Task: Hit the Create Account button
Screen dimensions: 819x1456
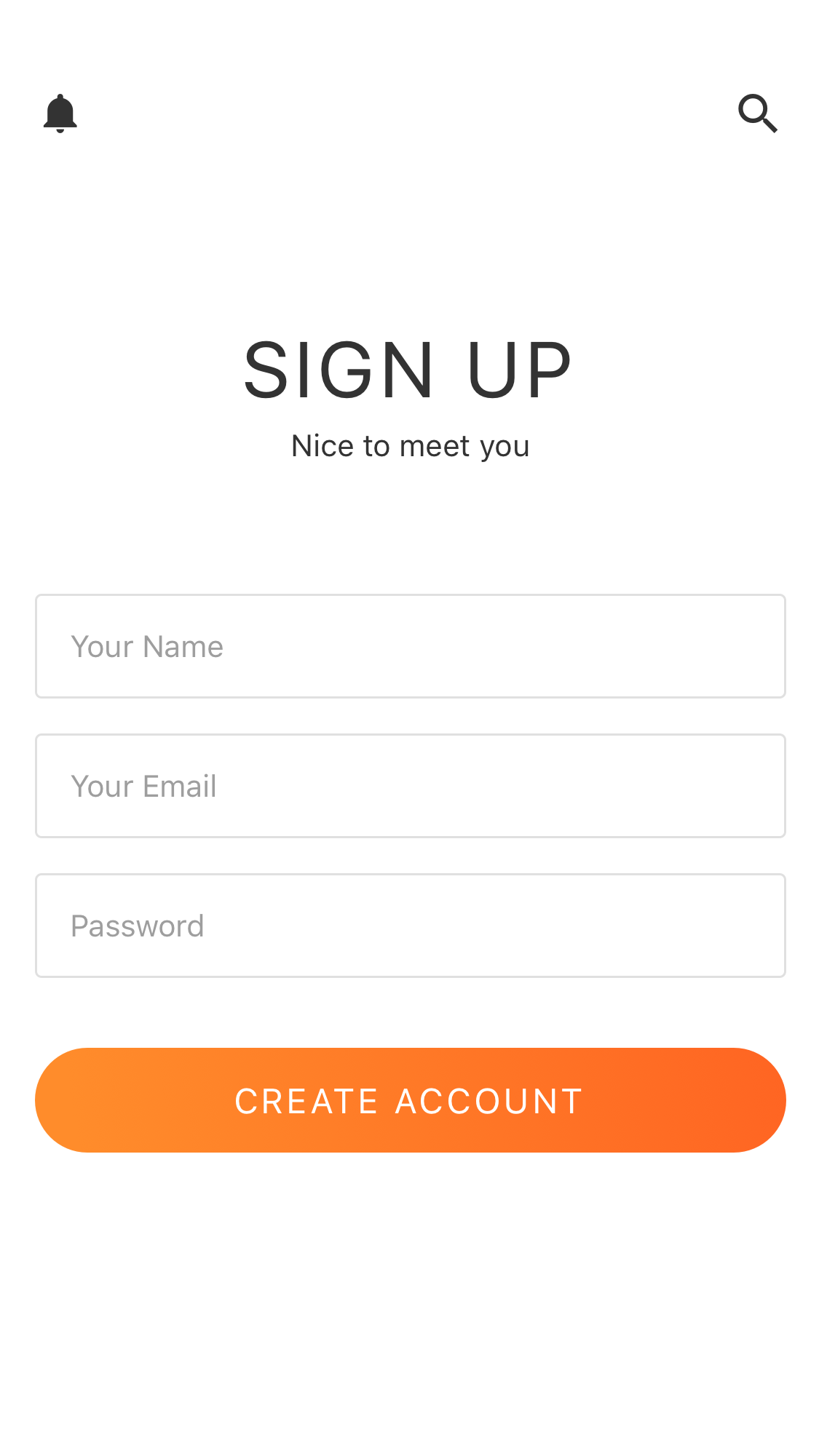Action: (x=411, y=1100)
